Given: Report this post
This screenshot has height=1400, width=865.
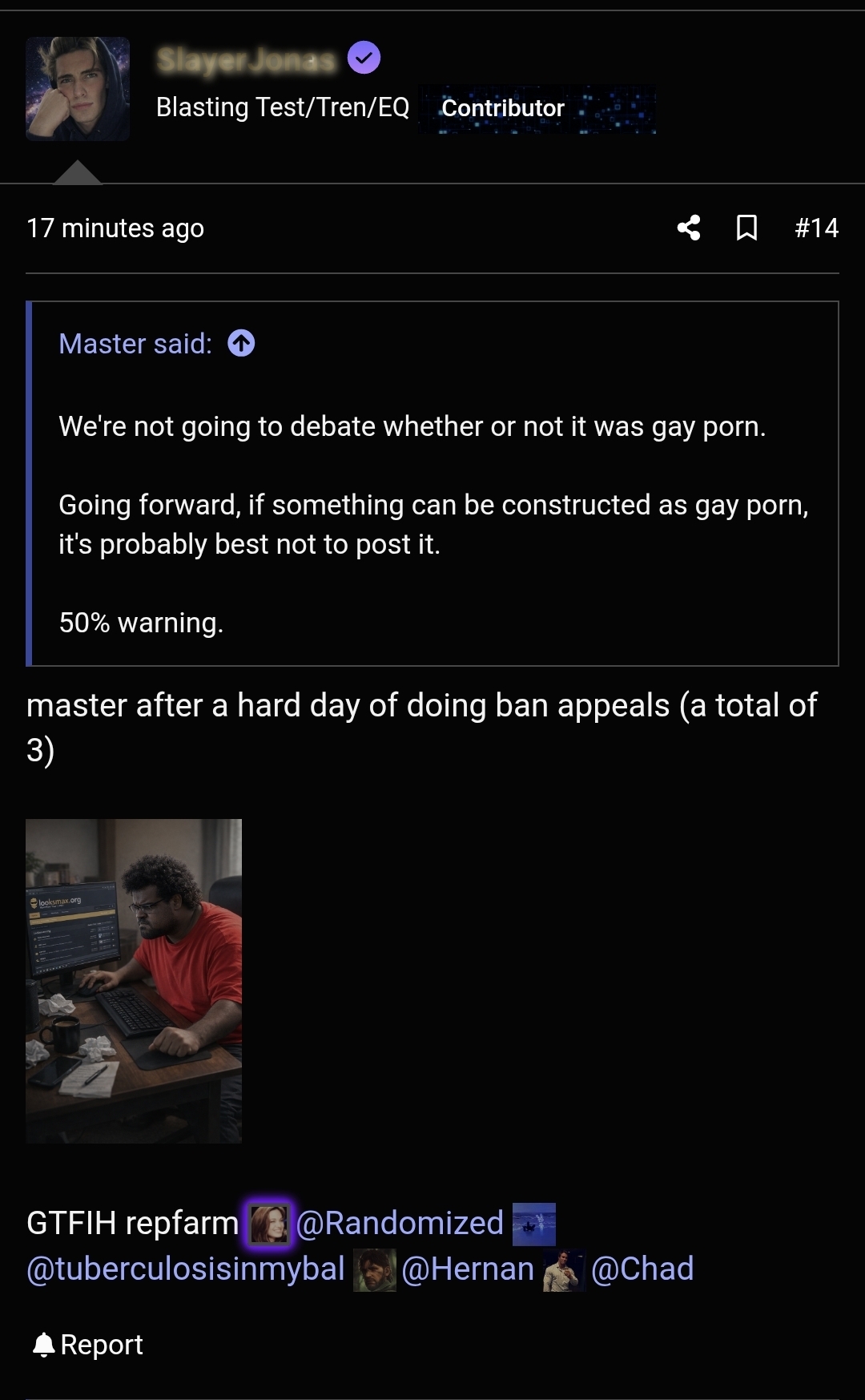Looking at the screenshot, I should click(88, 1345).
